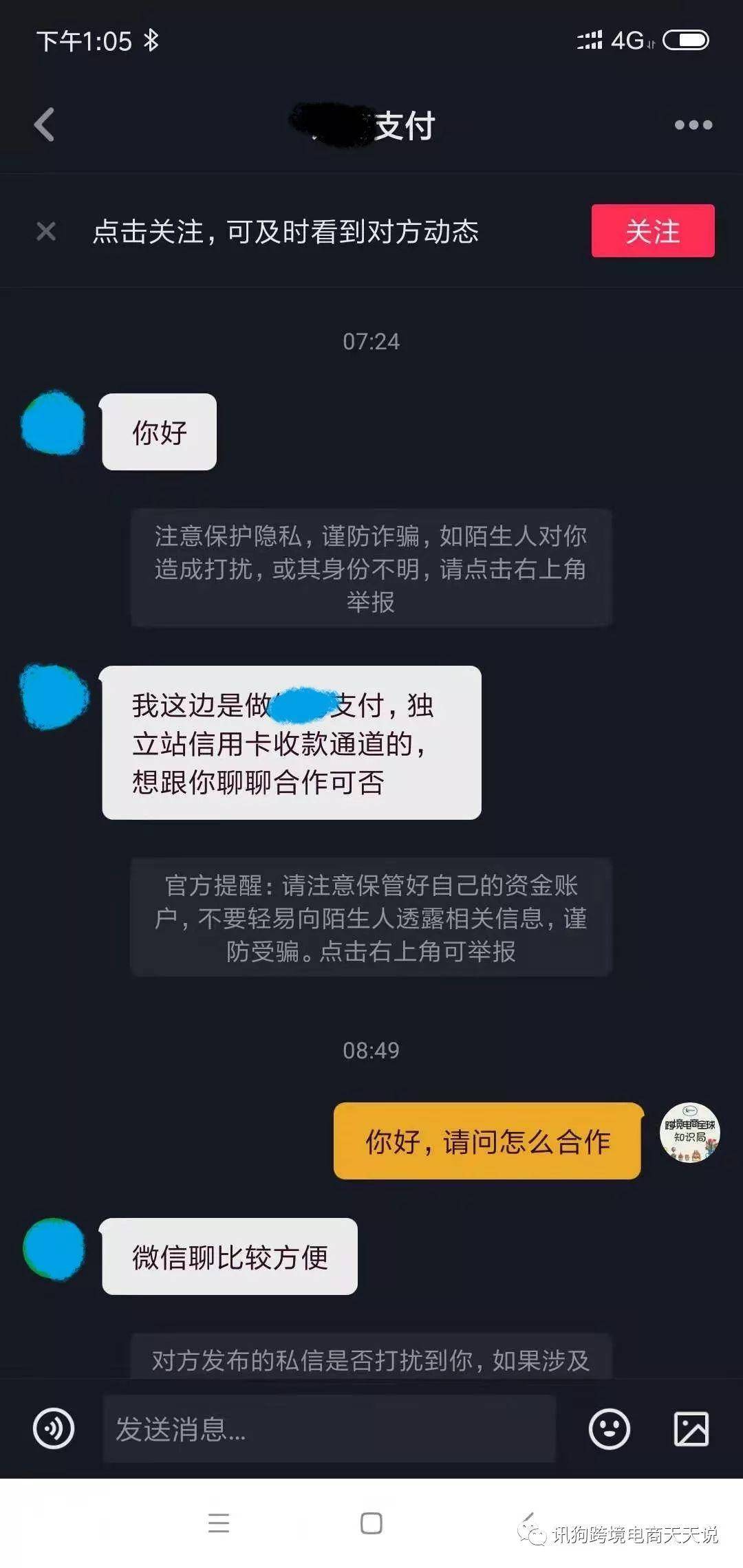The width and height of the screenshot is (743, 1568).
Task: Dismiss the follow suggestion banner
Action: (46, 231)
